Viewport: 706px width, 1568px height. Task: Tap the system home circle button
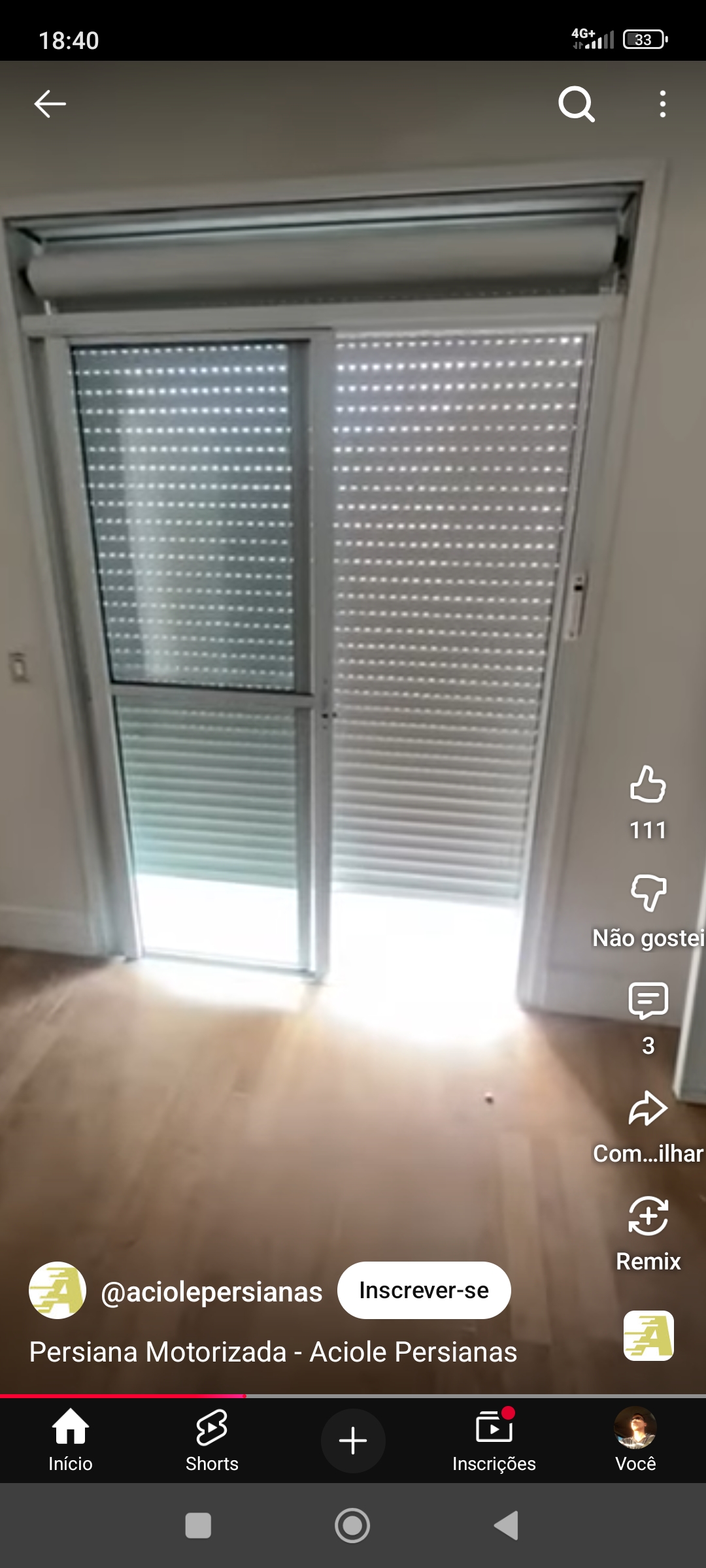[352, 1526]
